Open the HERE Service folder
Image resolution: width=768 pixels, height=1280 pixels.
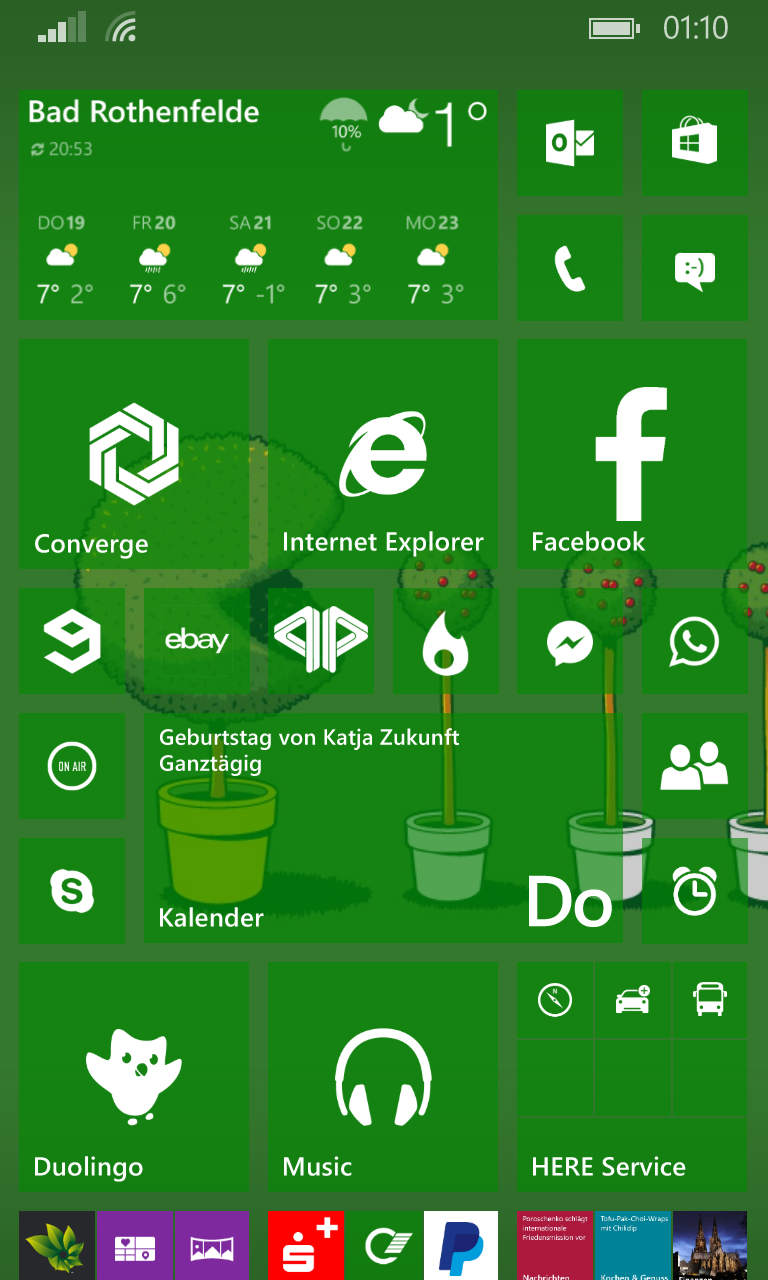coord(632,1077)
